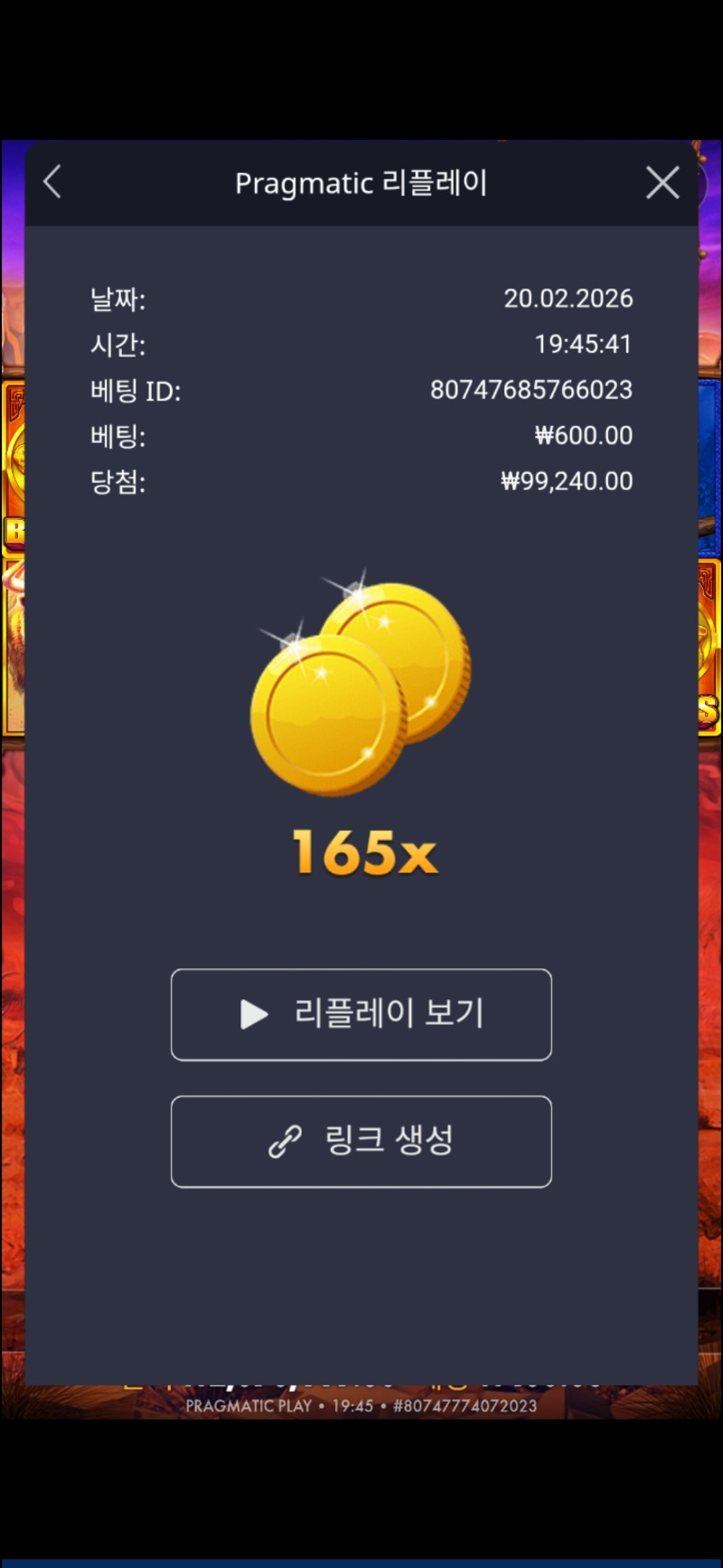Close the Pragmatic replay dialog

coord(662,183)
